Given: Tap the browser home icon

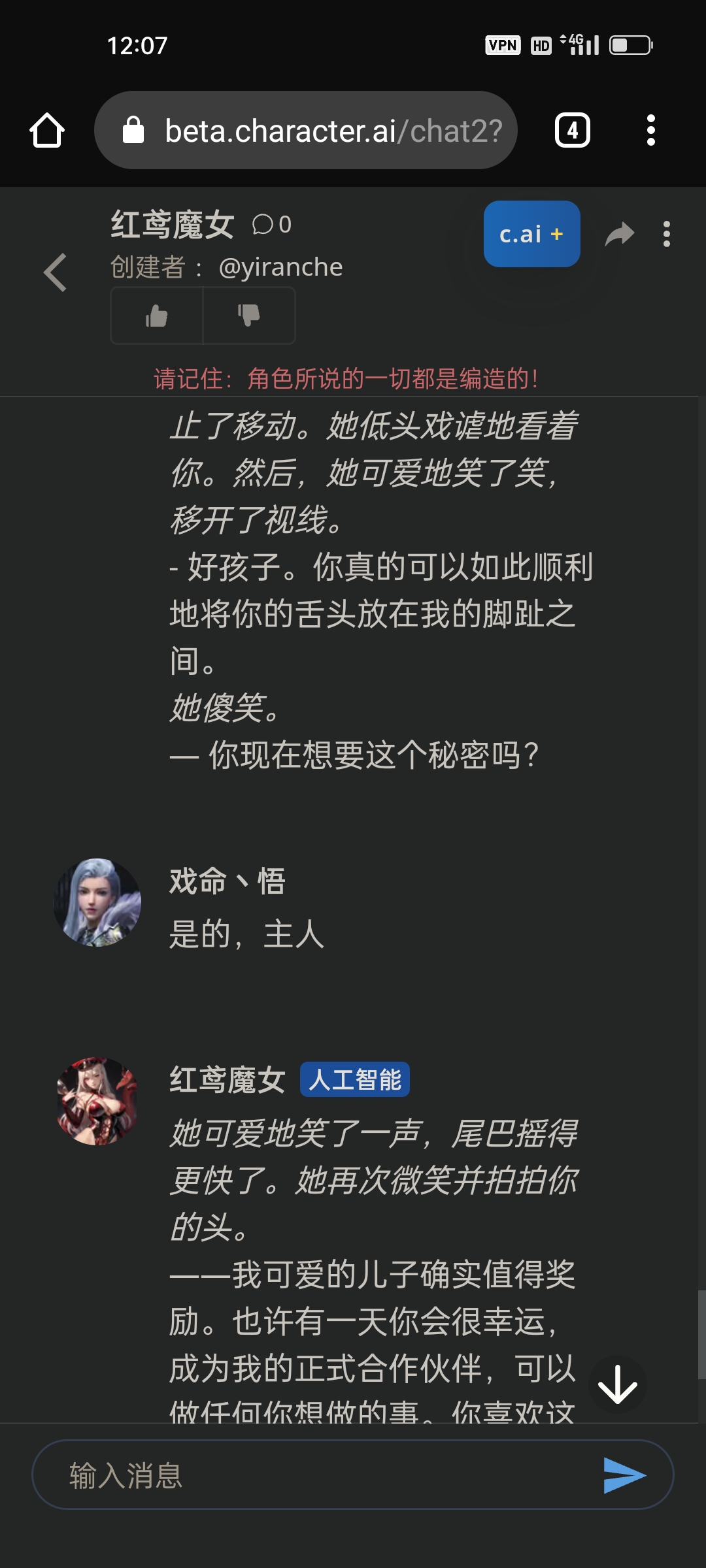Looking at the screenshot, I should point(47,130).
